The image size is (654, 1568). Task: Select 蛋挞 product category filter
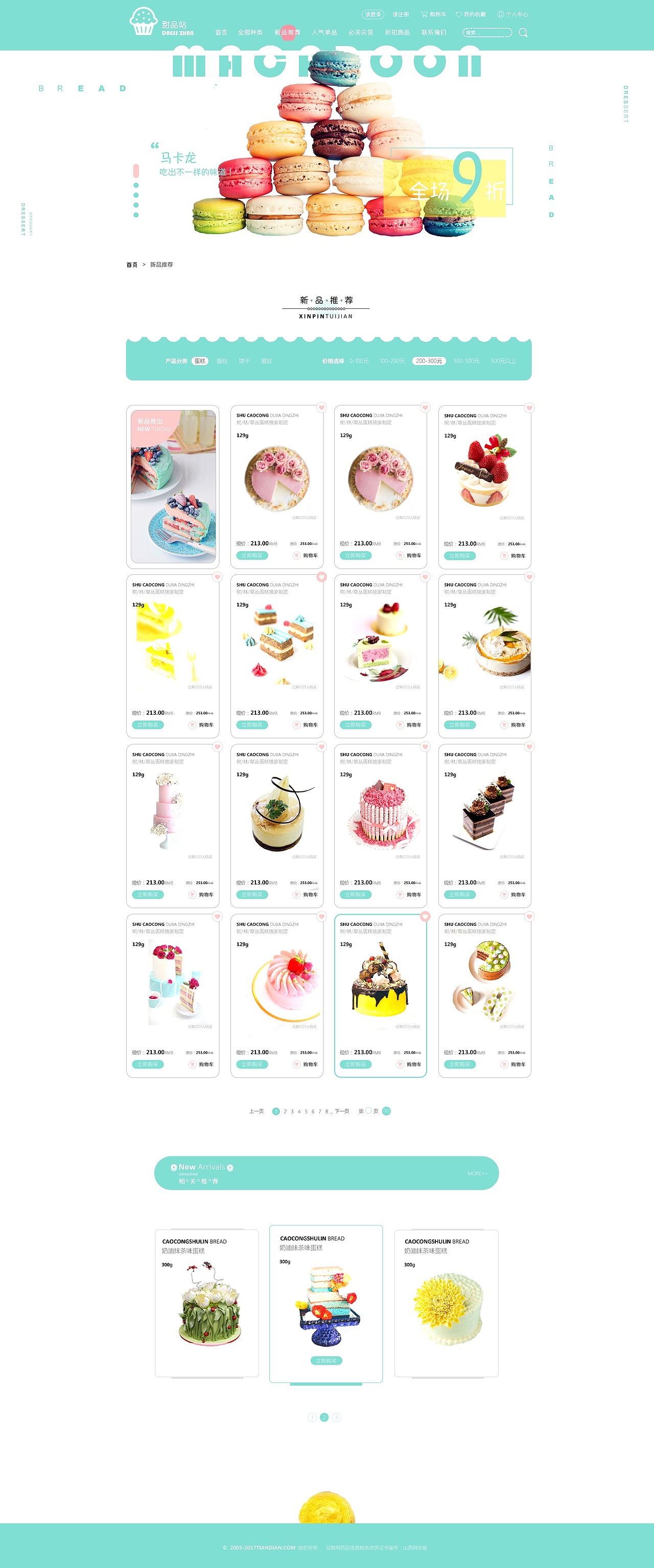tap(267, 361)
